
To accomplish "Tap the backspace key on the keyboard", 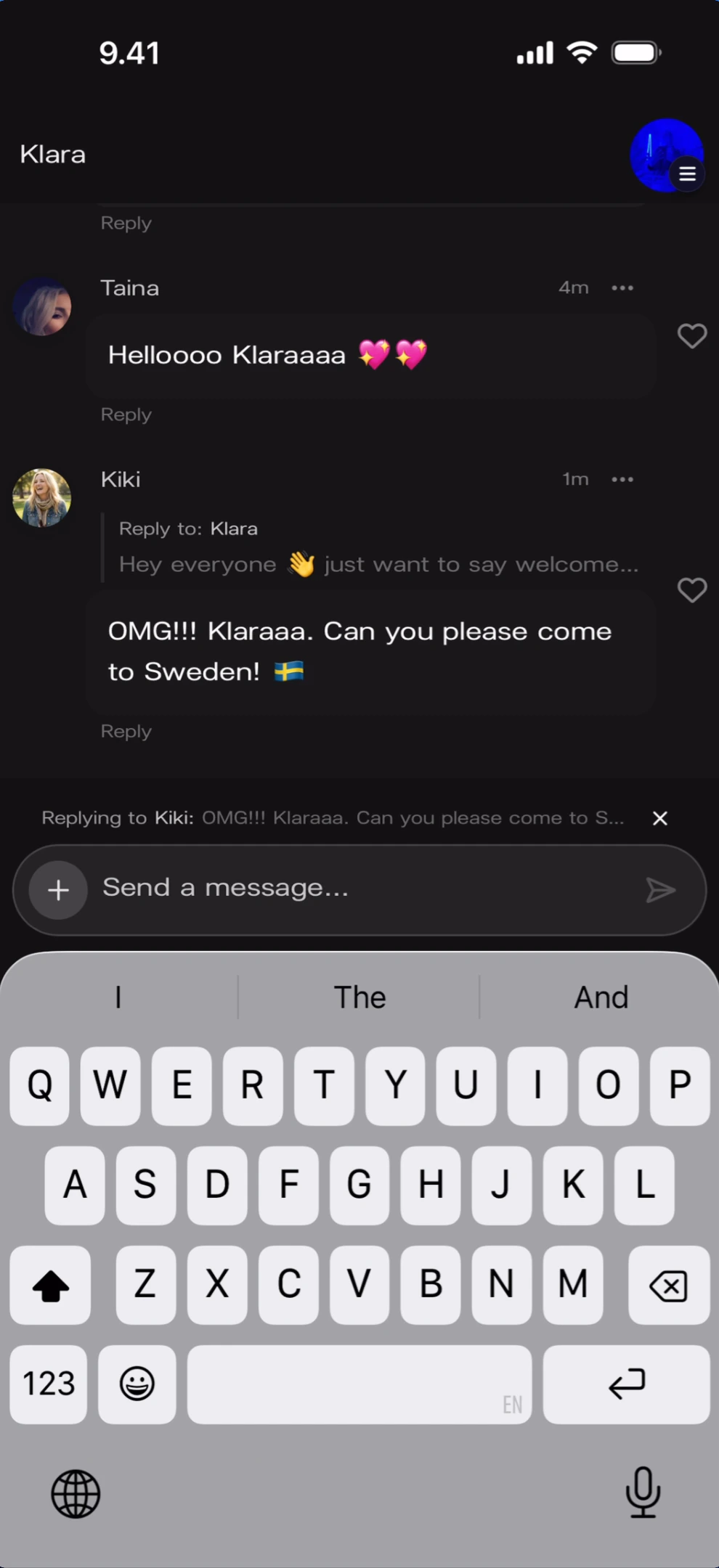I will coord(668,1285).
